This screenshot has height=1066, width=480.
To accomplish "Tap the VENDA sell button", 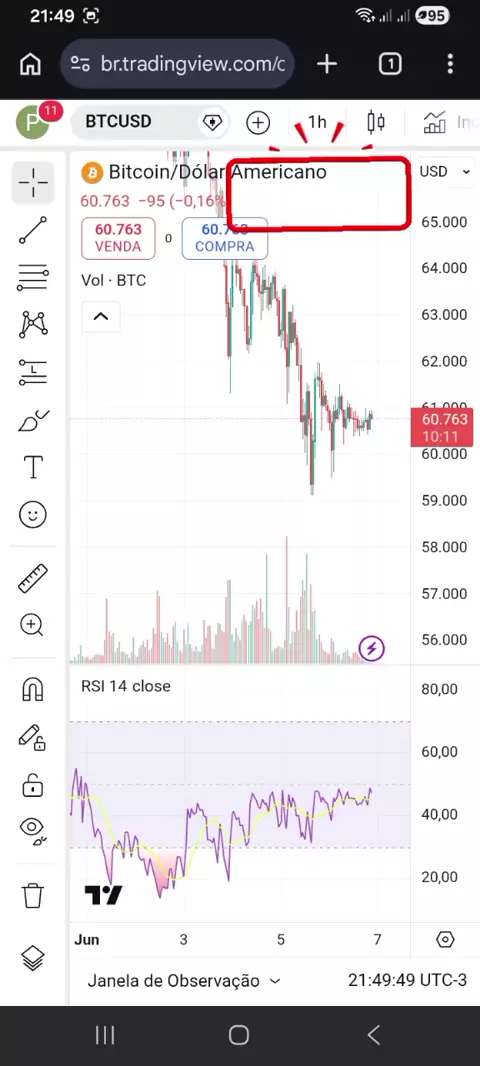I will point(118,238).
